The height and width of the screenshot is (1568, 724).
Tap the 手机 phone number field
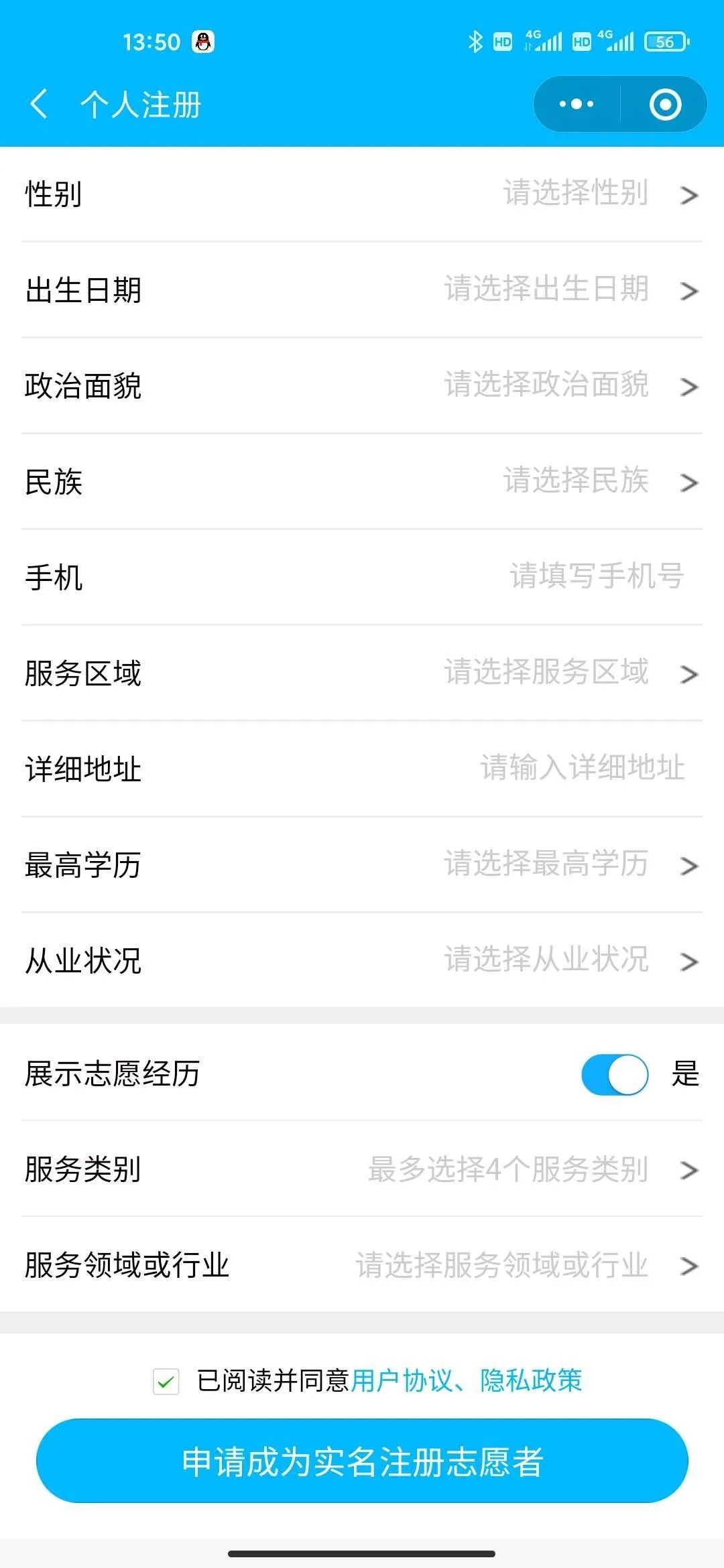click(x=595, y=577)
